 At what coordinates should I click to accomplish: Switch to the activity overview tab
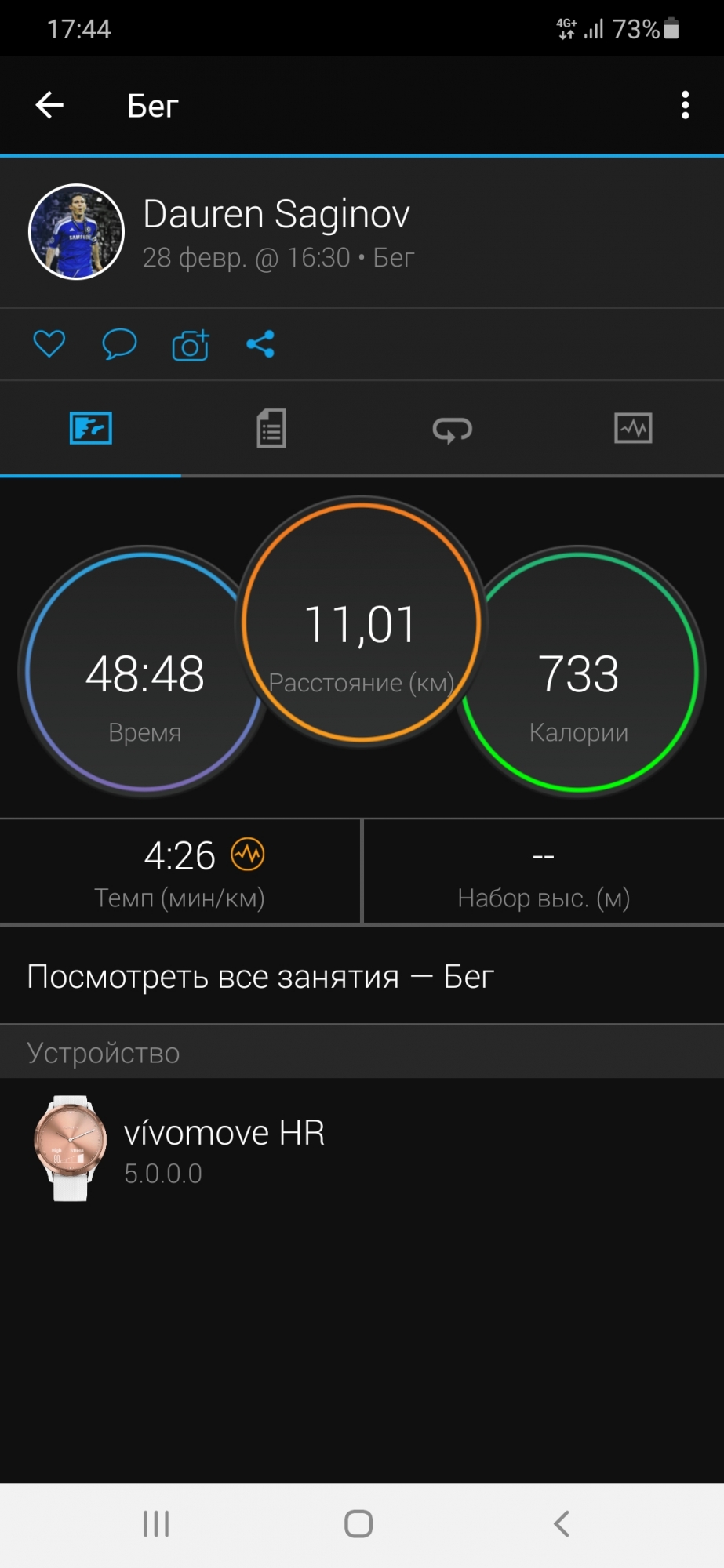click(91, 429)
